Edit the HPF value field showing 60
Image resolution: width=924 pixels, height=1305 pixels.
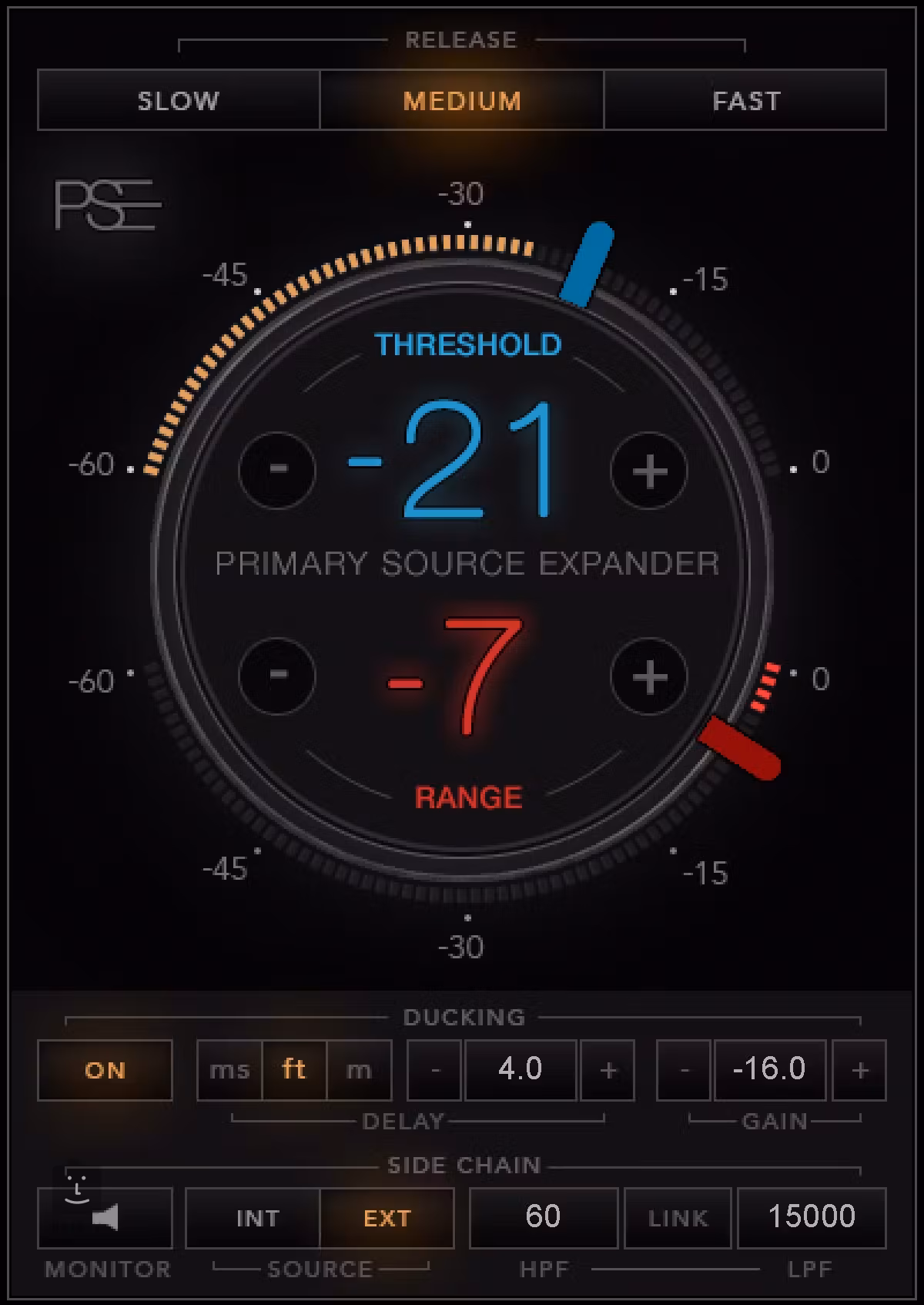point(543,1218)
